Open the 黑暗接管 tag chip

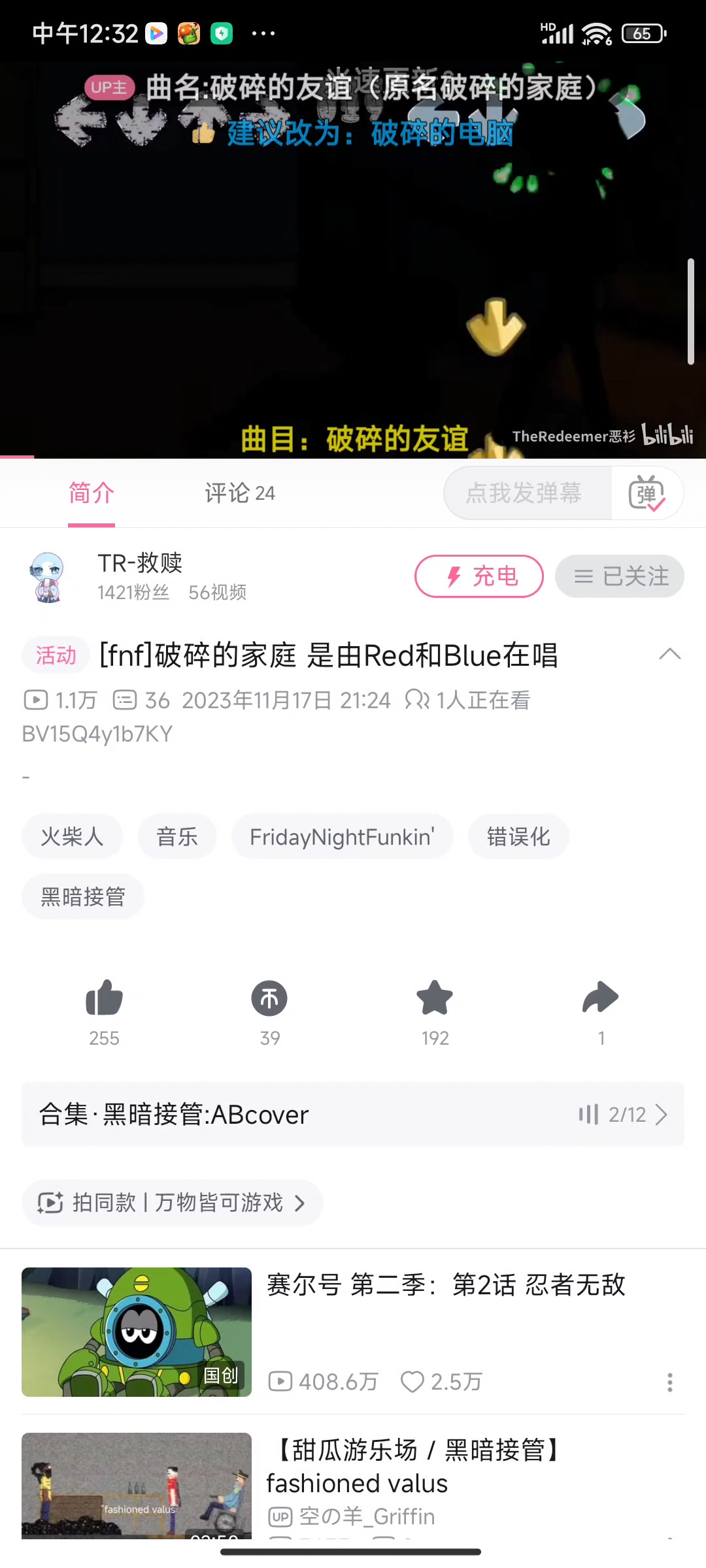[83, 896]
